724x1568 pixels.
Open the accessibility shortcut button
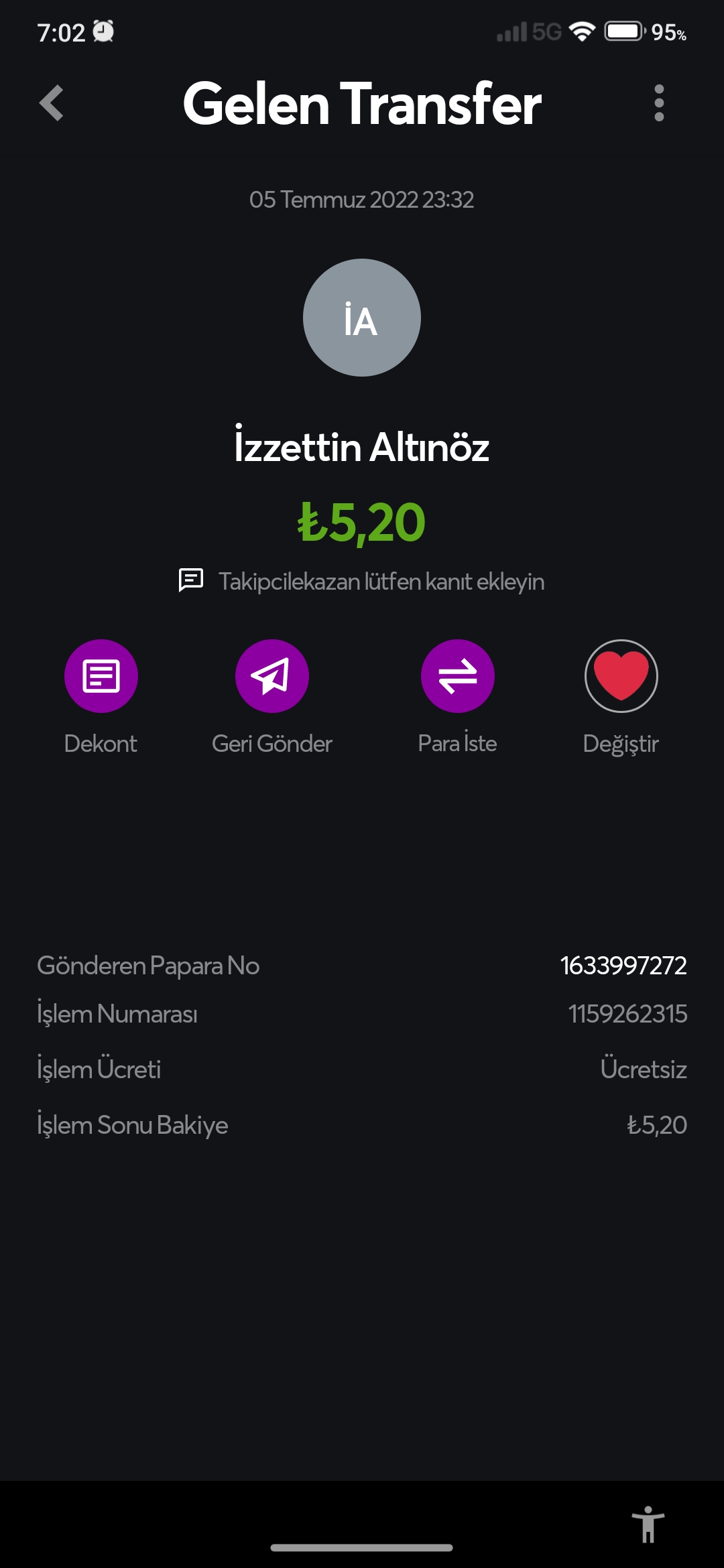pos(648,1524)
